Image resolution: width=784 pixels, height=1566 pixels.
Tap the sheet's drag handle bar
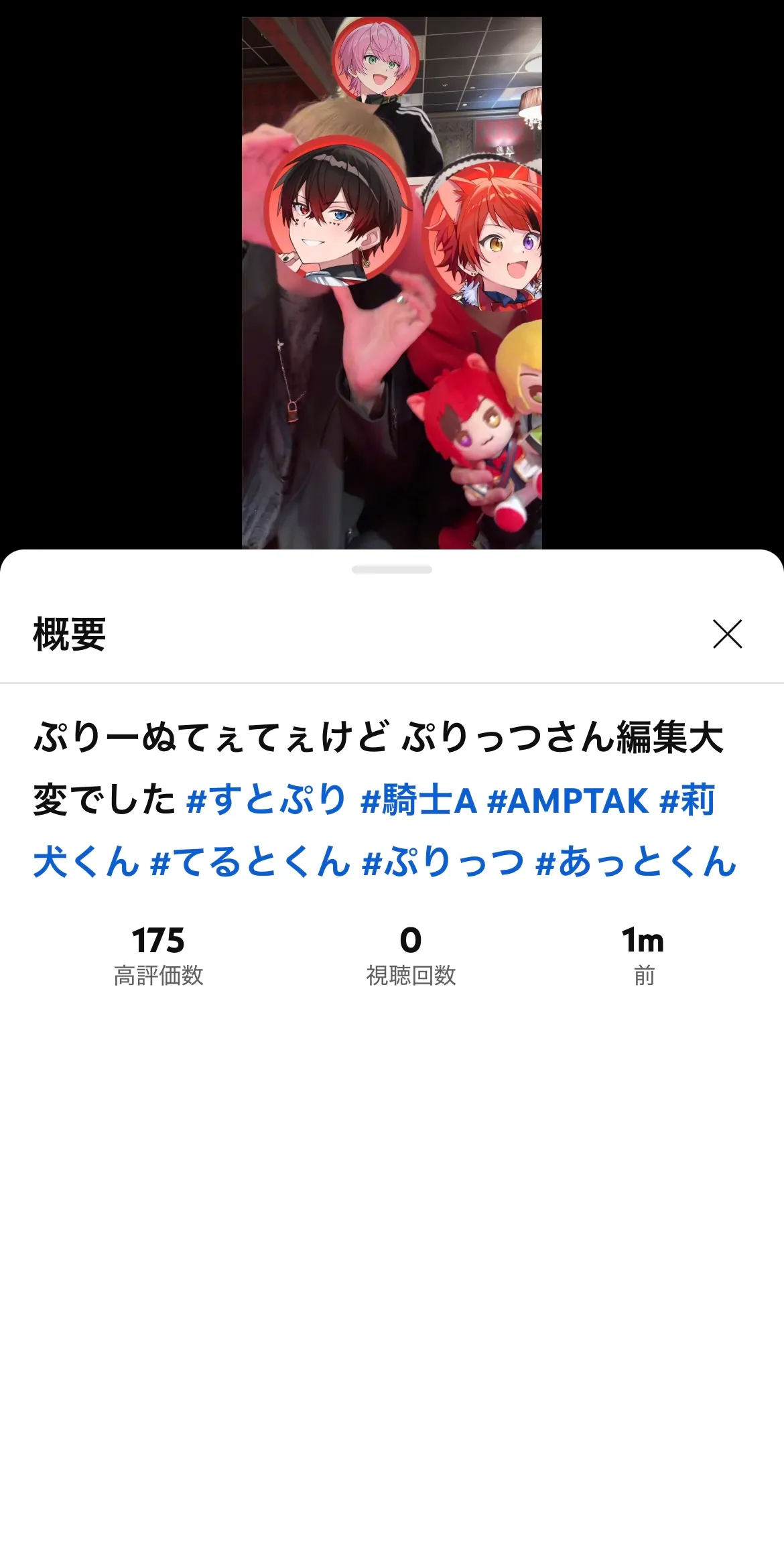392,570
